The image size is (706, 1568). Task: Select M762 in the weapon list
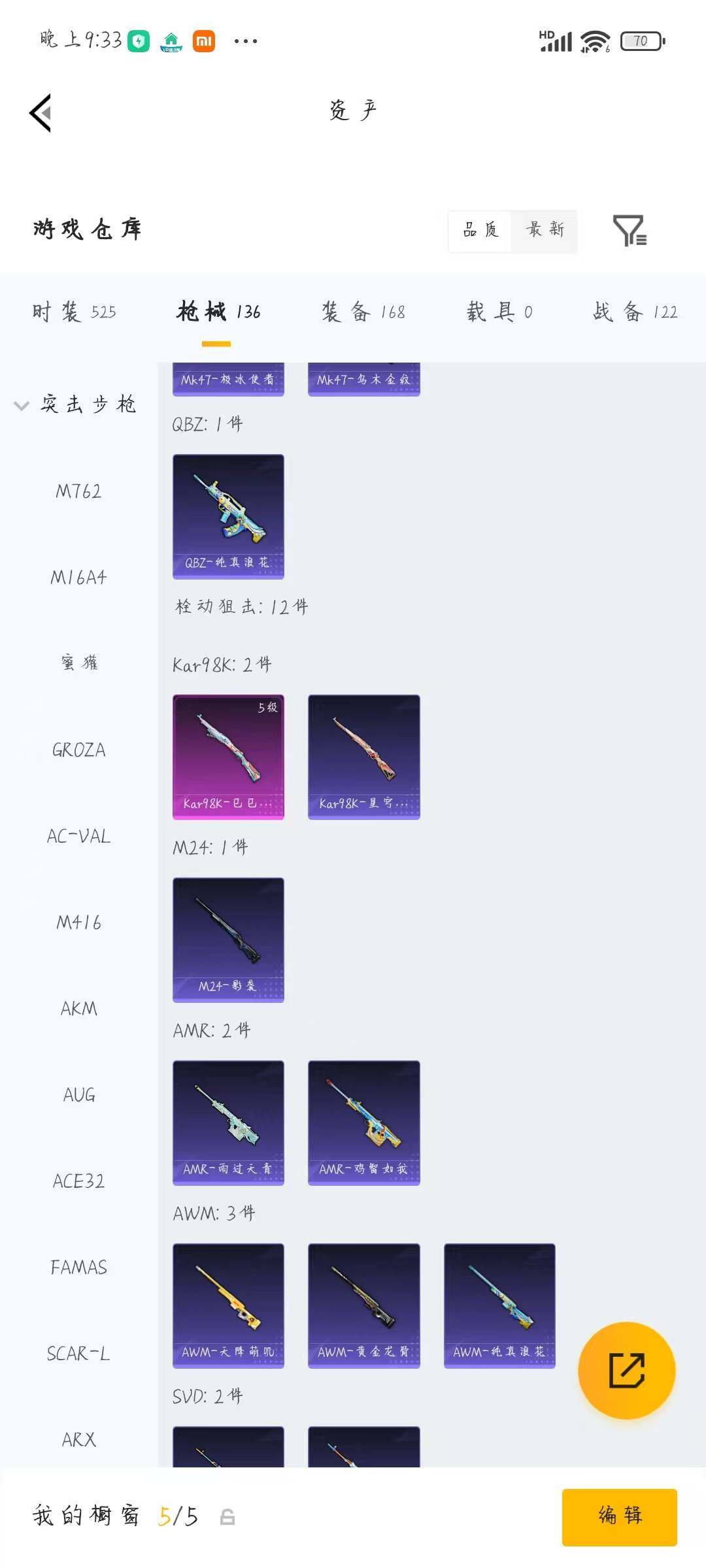click(x=78, y=491)
